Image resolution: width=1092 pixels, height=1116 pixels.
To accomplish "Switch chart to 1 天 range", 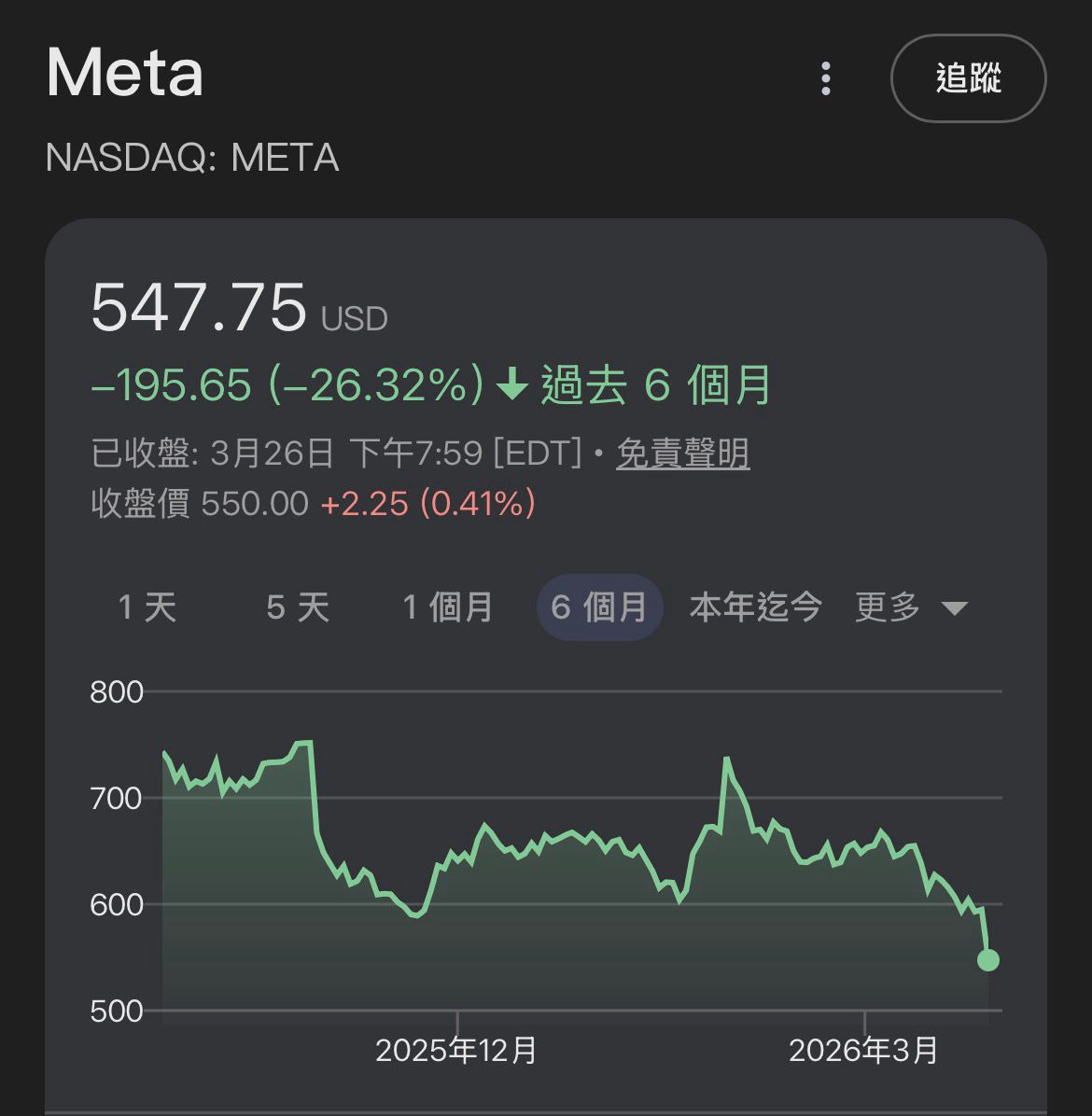I will click(x=147, y=607).
